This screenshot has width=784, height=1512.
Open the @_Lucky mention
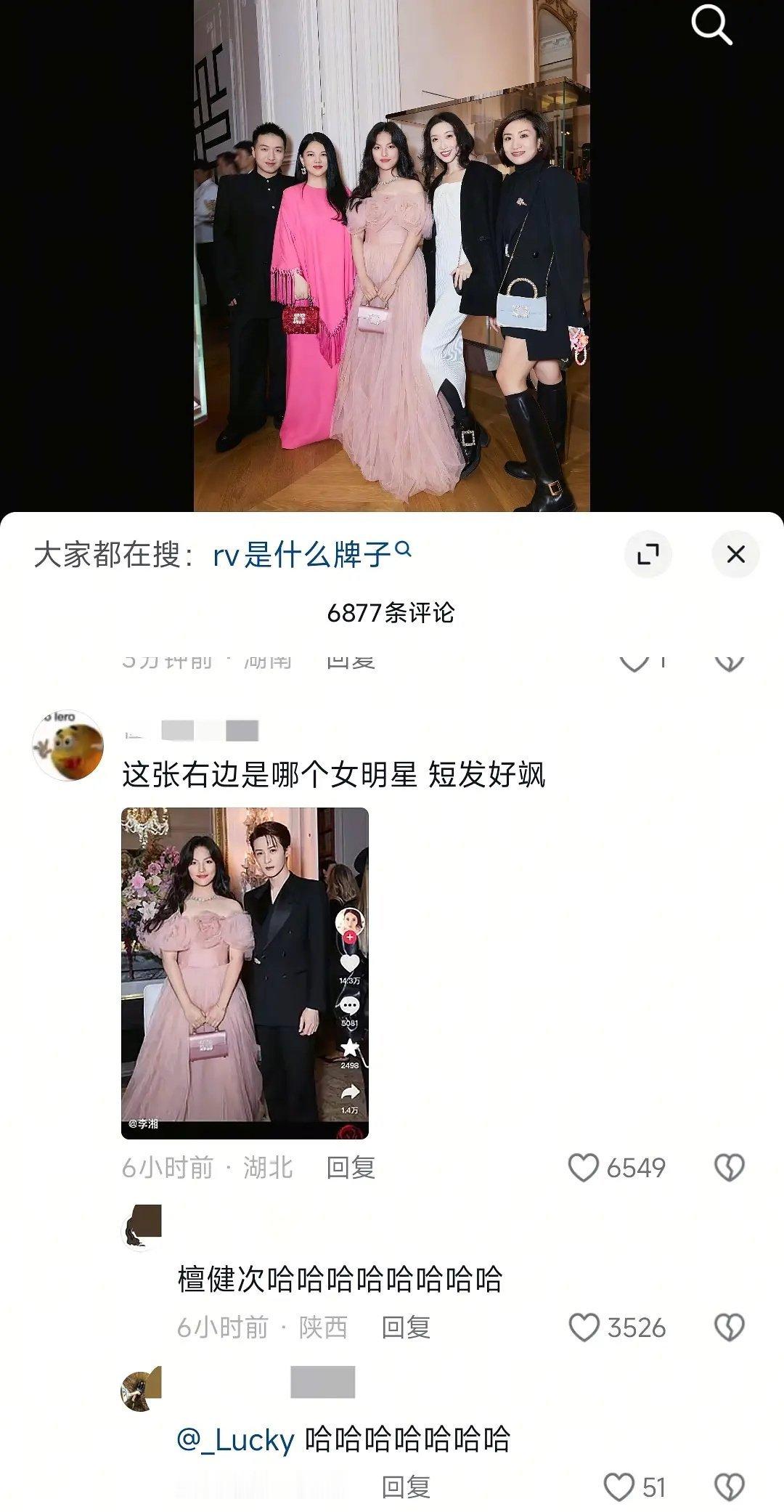click(x=235, y=1439)
